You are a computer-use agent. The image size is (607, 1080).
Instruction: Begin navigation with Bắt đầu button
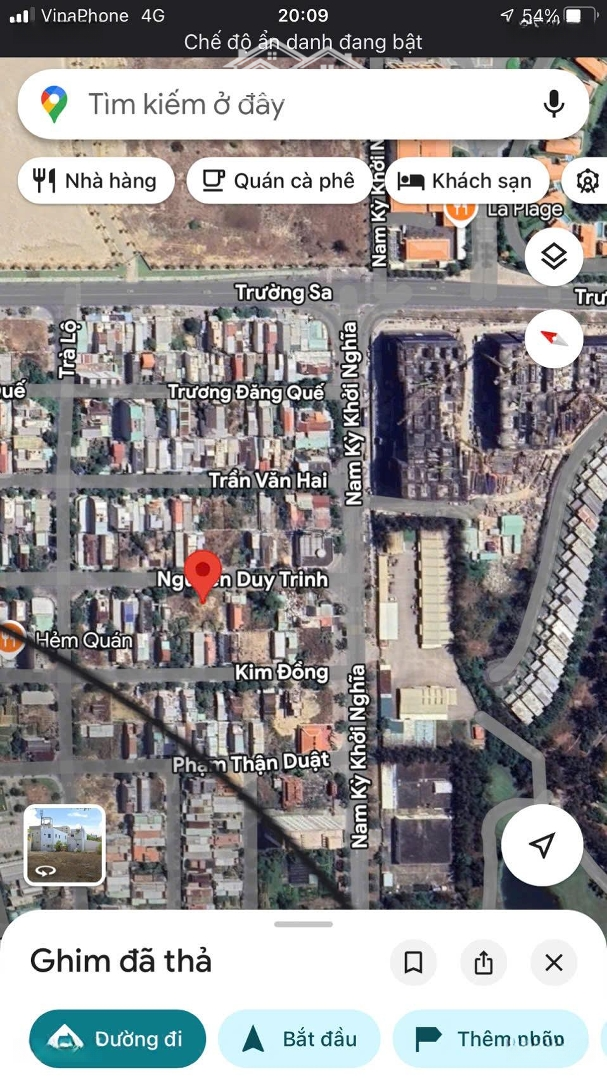click(x=299, y=1039)
